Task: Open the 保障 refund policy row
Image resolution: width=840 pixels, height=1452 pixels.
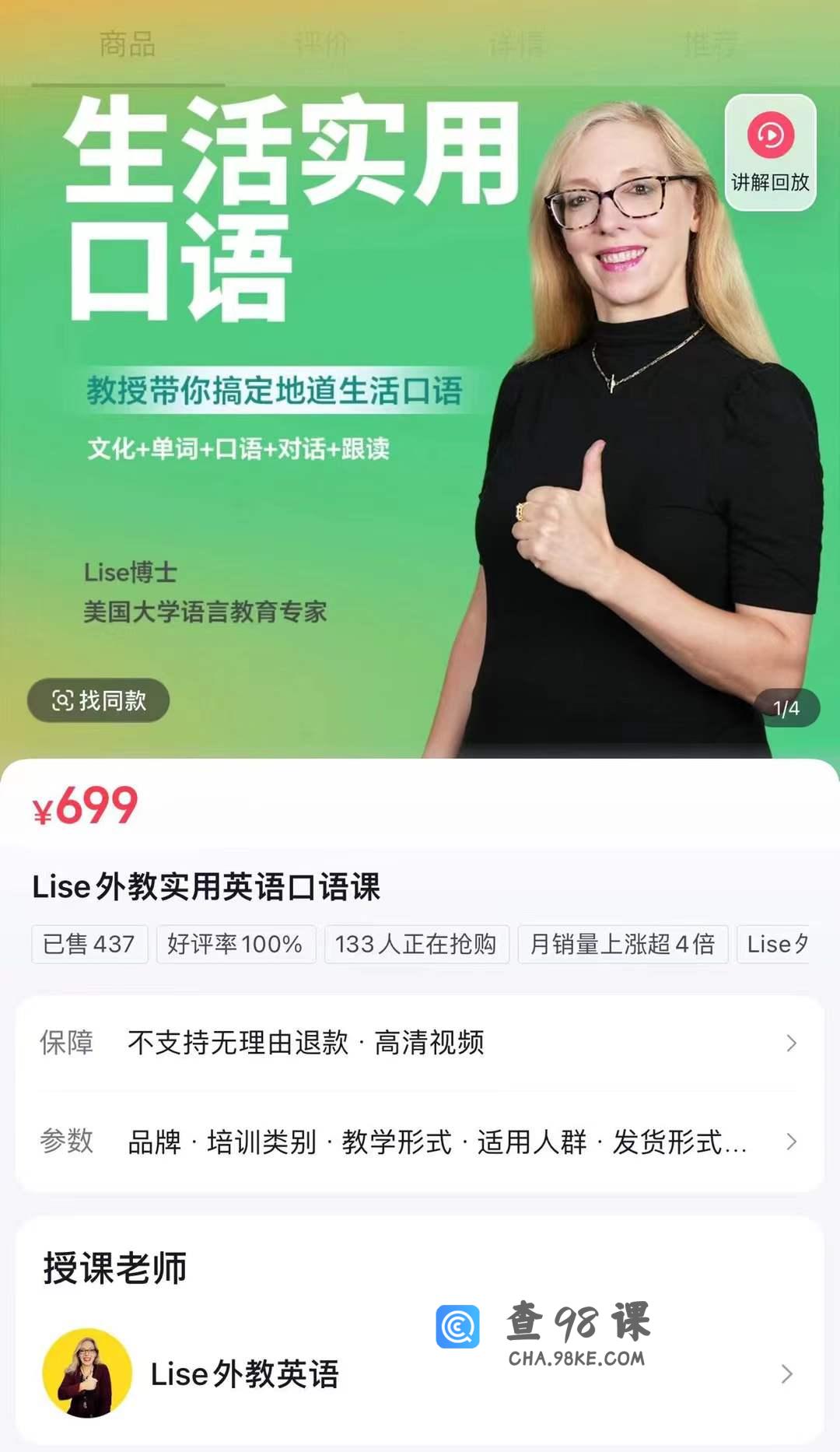Action: [420, 1043]
